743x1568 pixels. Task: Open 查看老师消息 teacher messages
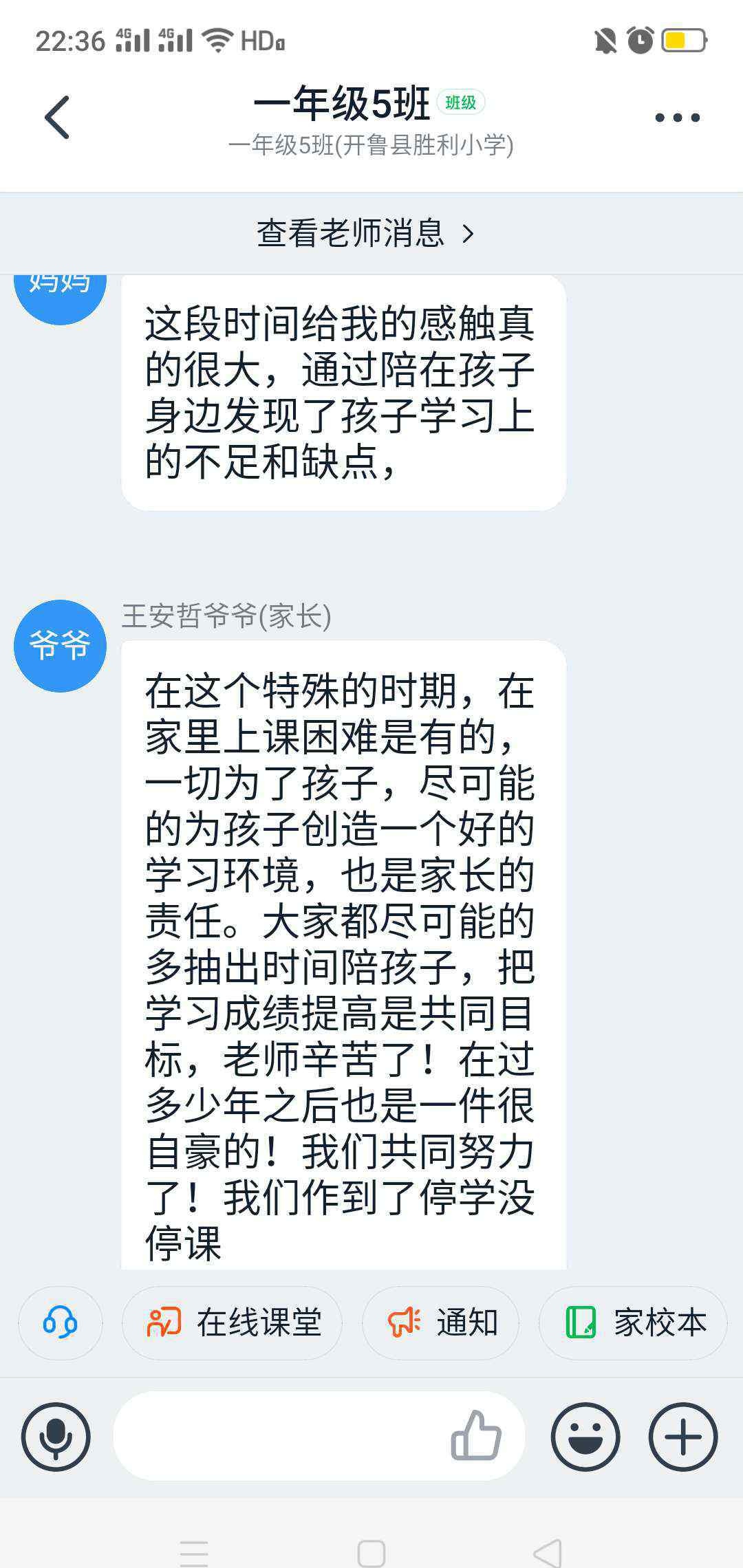[365, 234]
